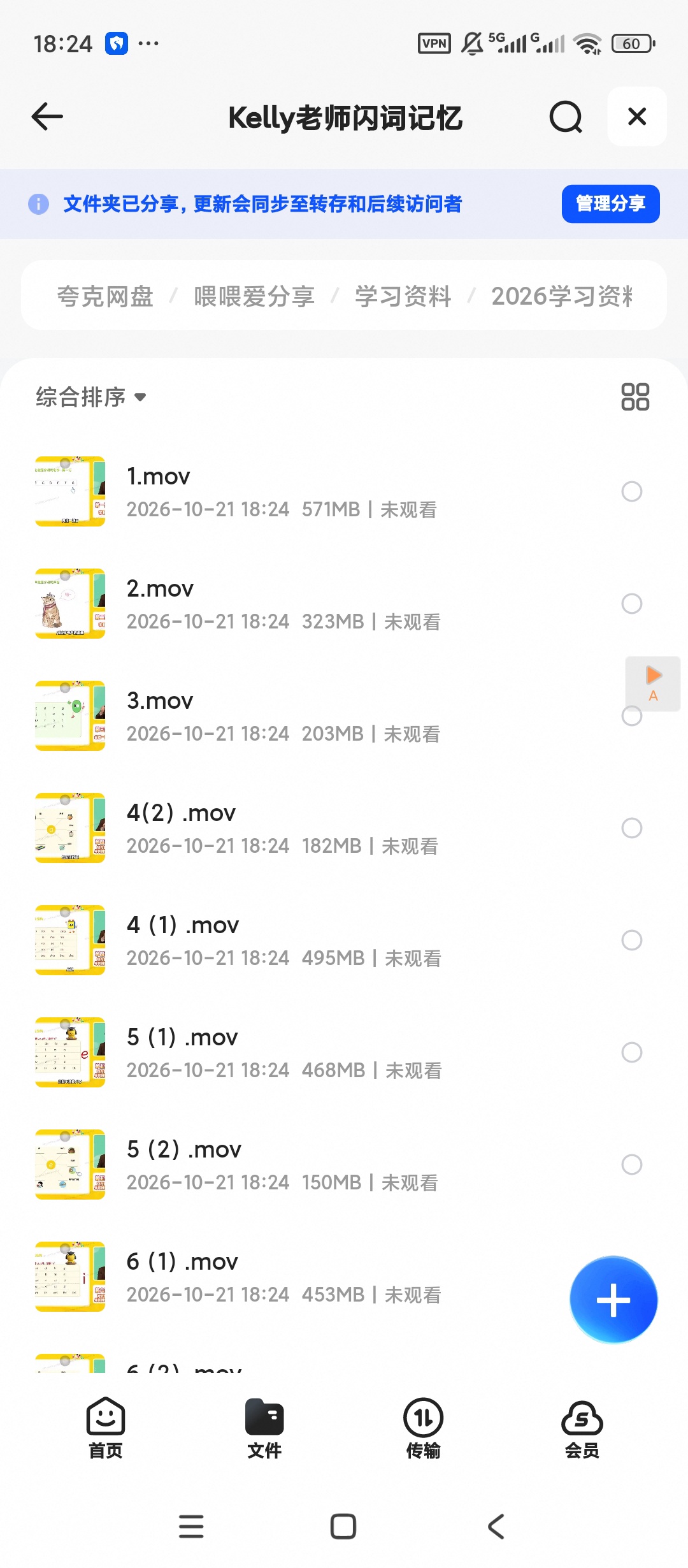Go back using the top-left arrow
The height and width of the screenshot is (1568, 688).
point(47,117)
